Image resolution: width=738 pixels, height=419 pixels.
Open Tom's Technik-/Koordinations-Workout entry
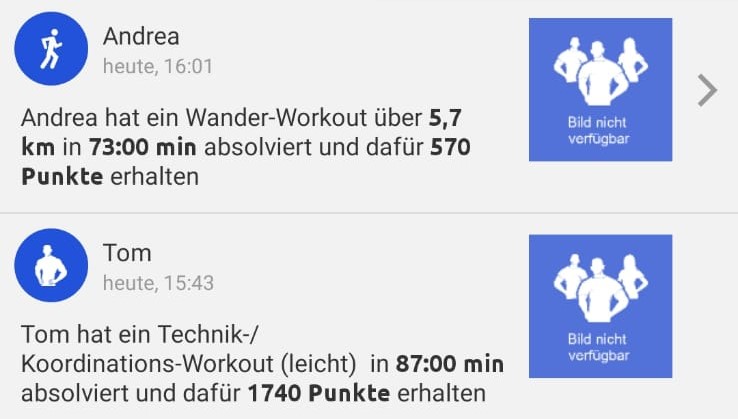[x=262, y=362]
